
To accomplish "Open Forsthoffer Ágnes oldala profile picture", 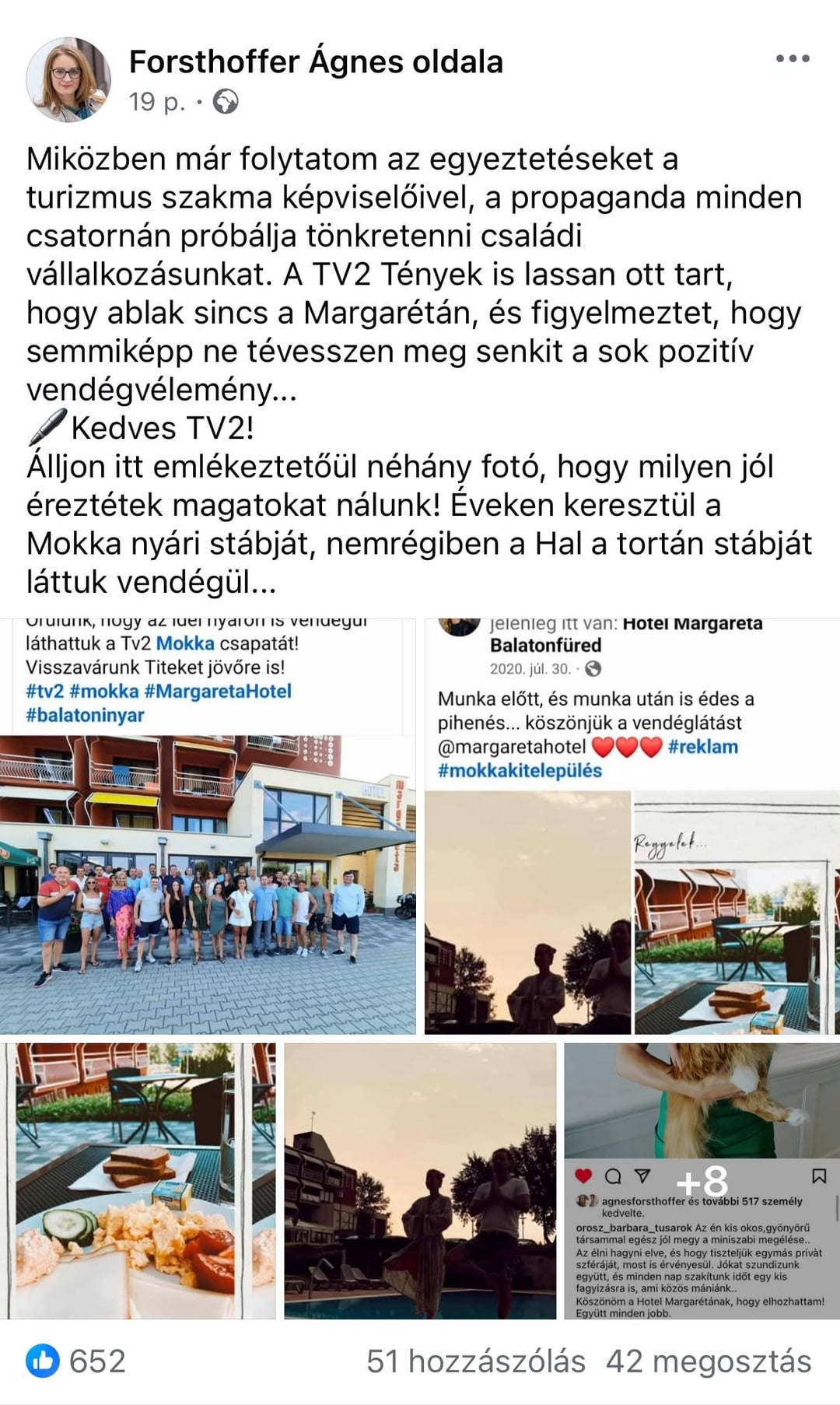I will pyautogui.click(x=68, y=79).
